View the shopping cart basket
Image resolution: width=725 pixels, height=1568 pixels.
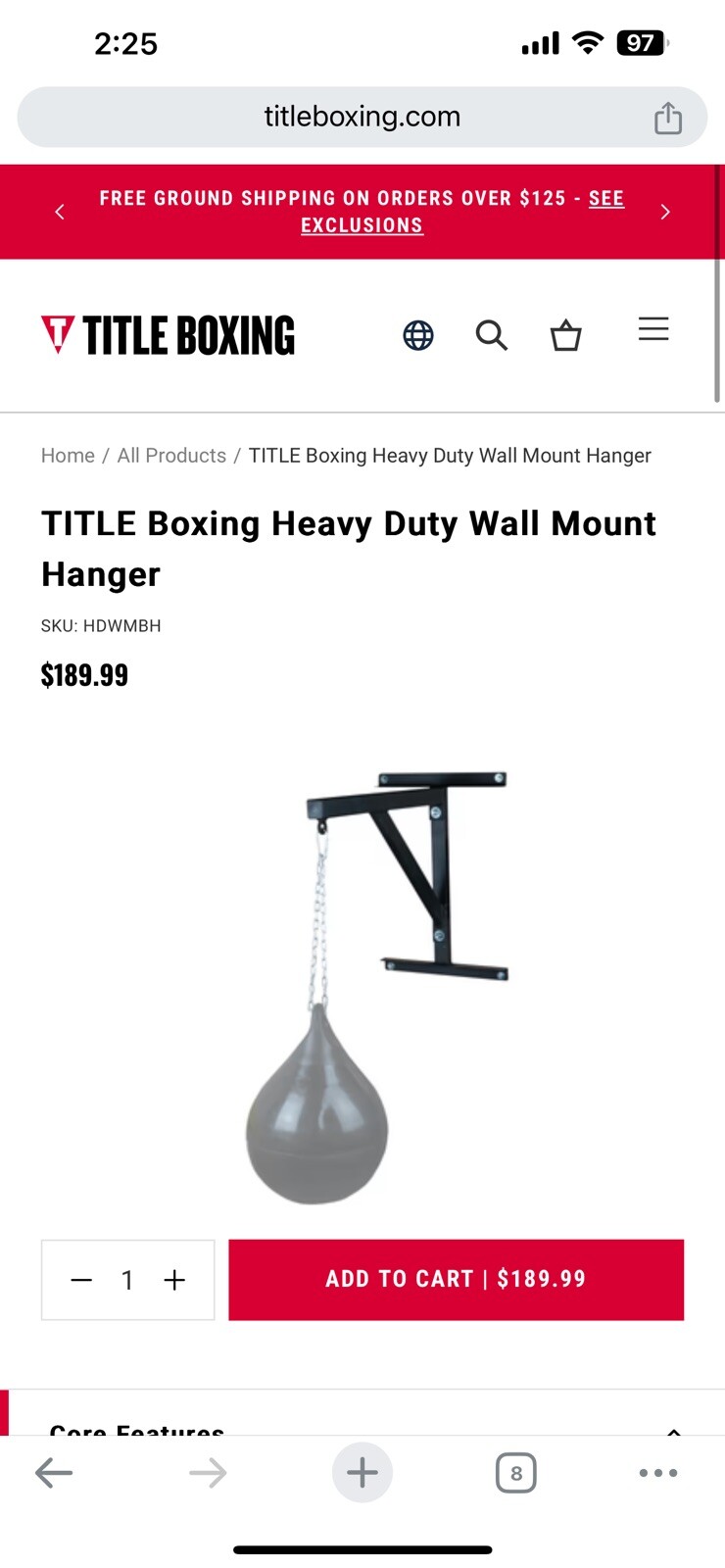[x=565, y=335]
